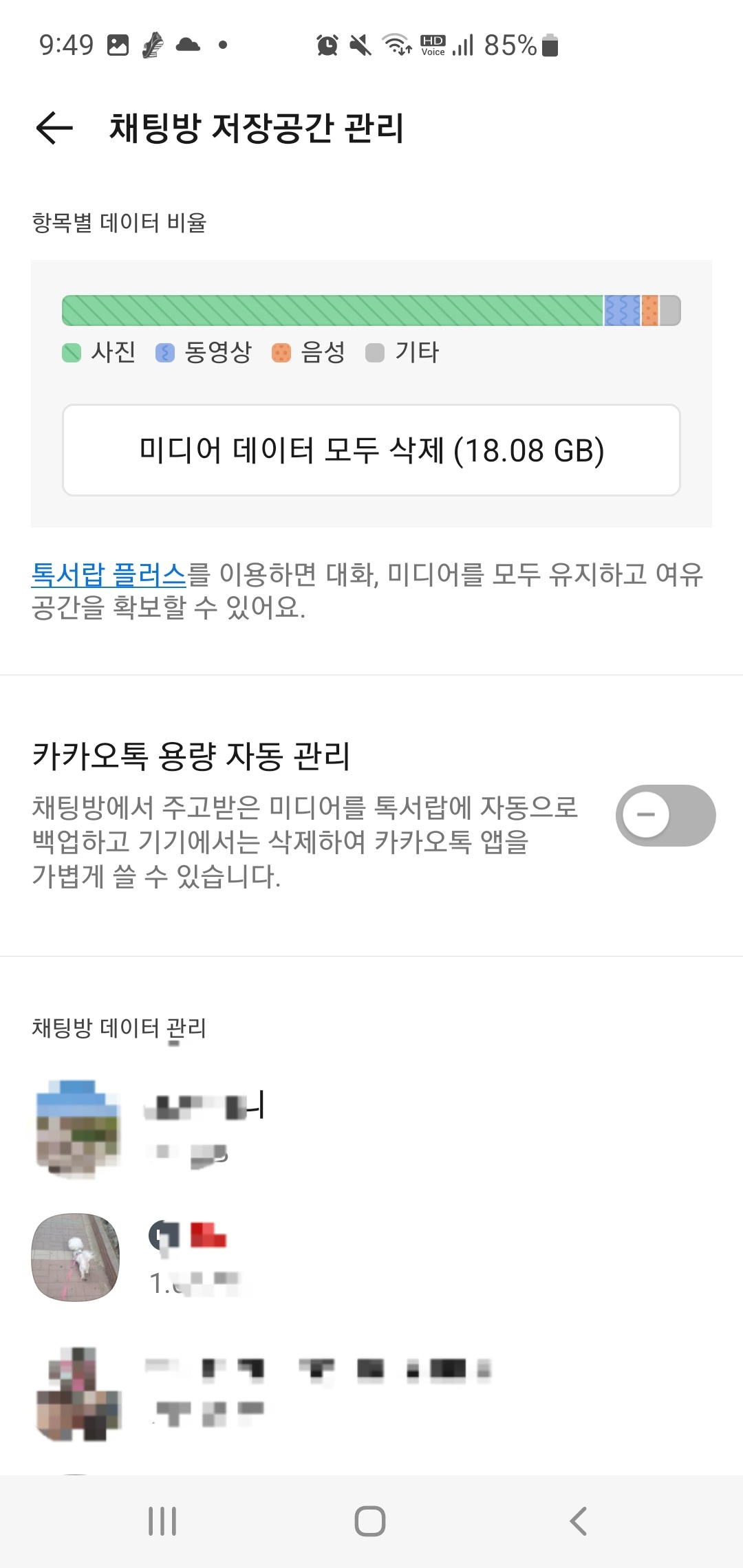
Task: Select the orange 음성 legend icon
Action: tap(280, 352)
